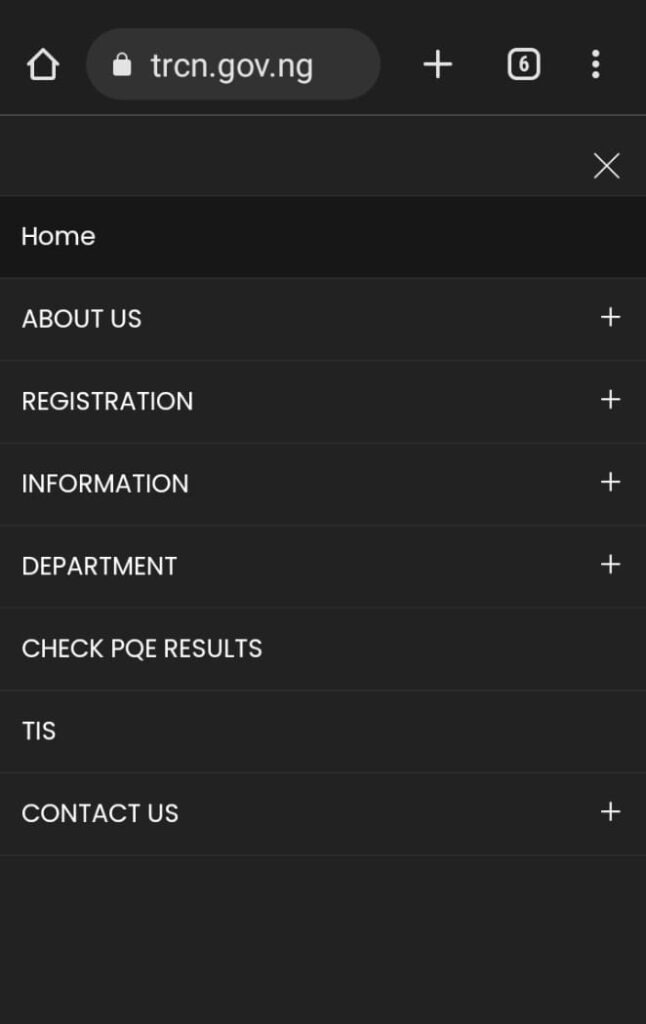The image size is (646, 1024).
Task: Open the INFORMATION menu item
Action: coord(105,484)
